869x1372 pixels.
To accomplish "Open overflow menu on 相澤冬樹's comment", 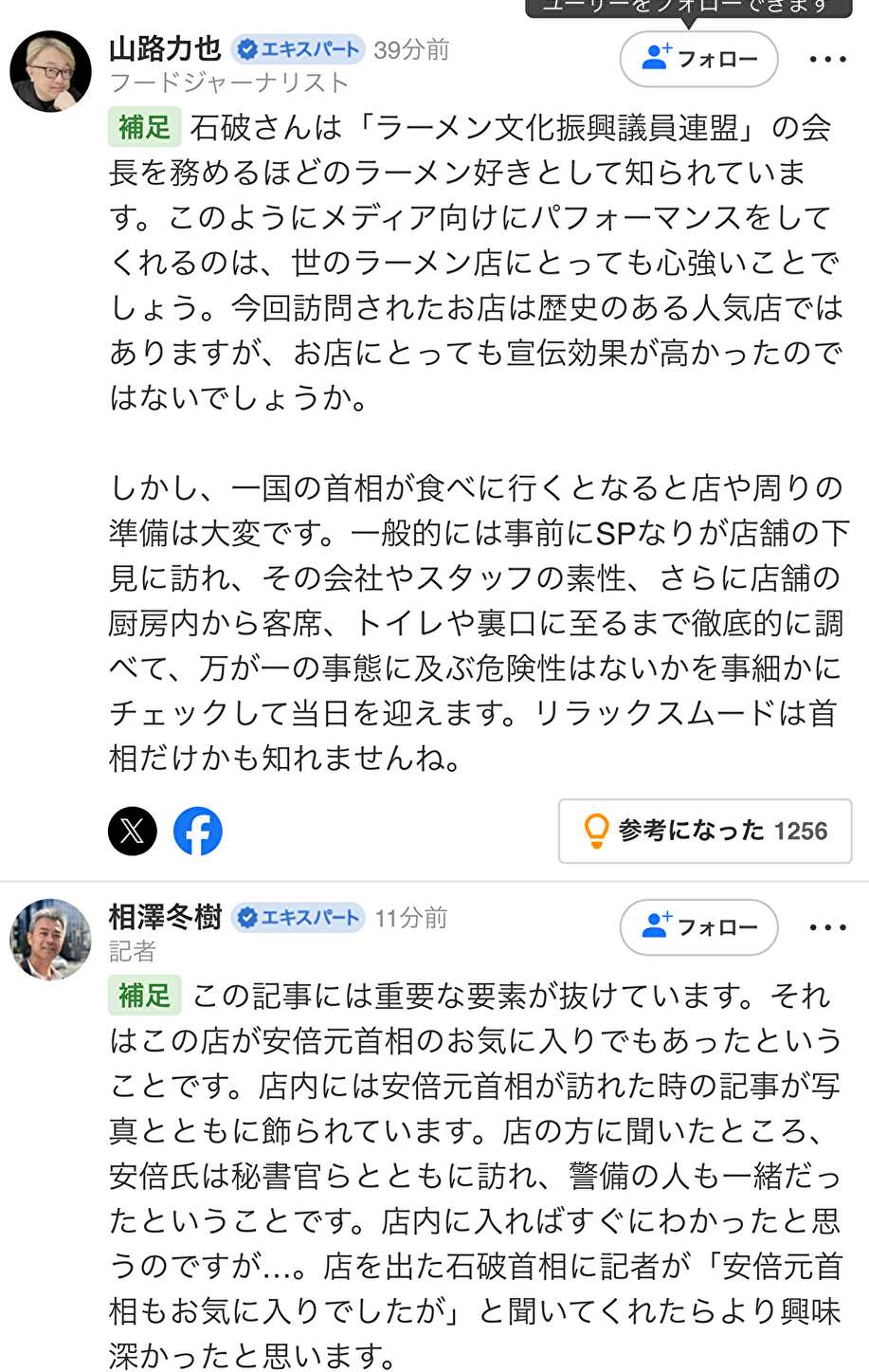I will pos(827,928).
